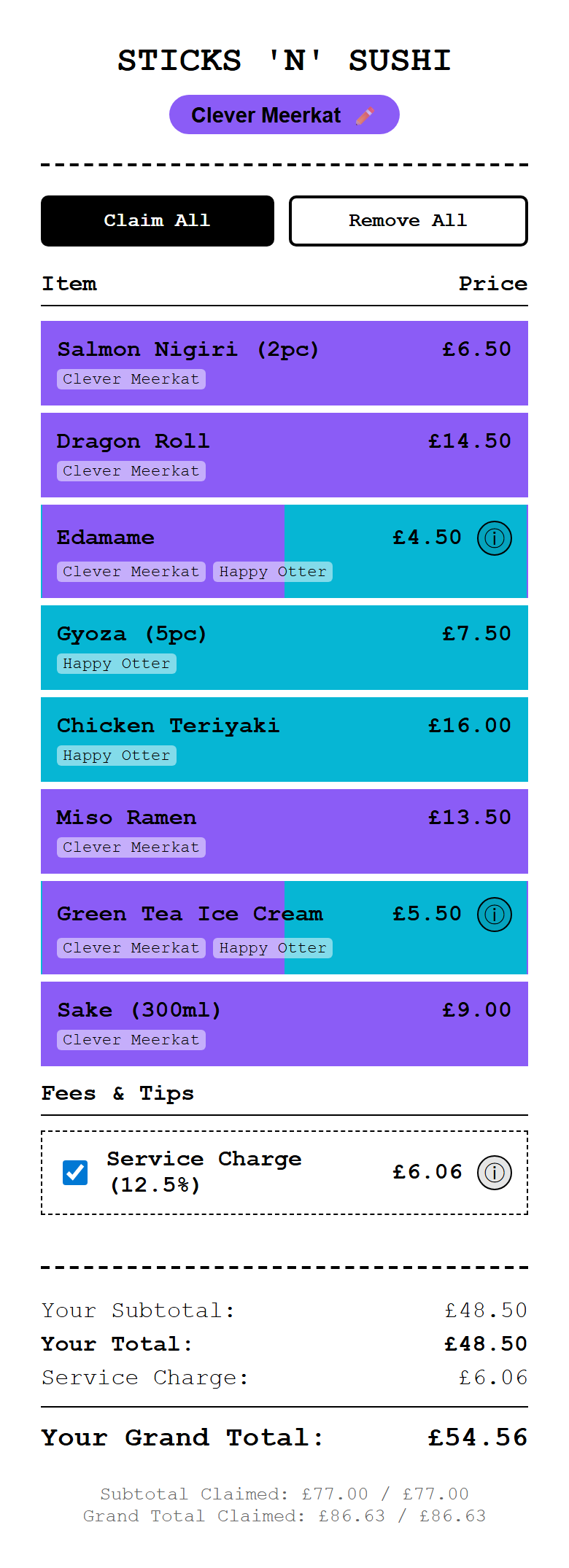Show split info for Green Tea Ice Cream
569x1568 pixels.
point(494,915)
